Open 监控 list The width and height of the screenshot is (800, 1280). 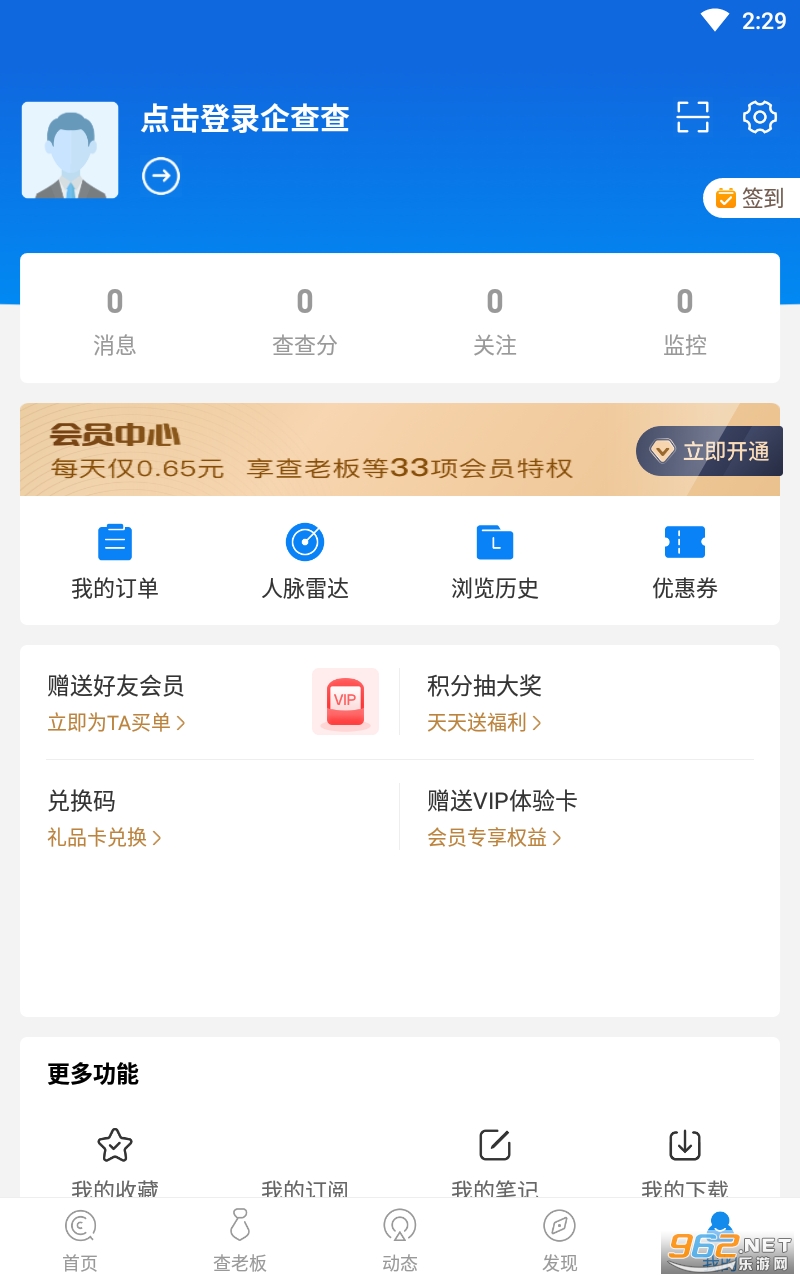click(685, 320)
